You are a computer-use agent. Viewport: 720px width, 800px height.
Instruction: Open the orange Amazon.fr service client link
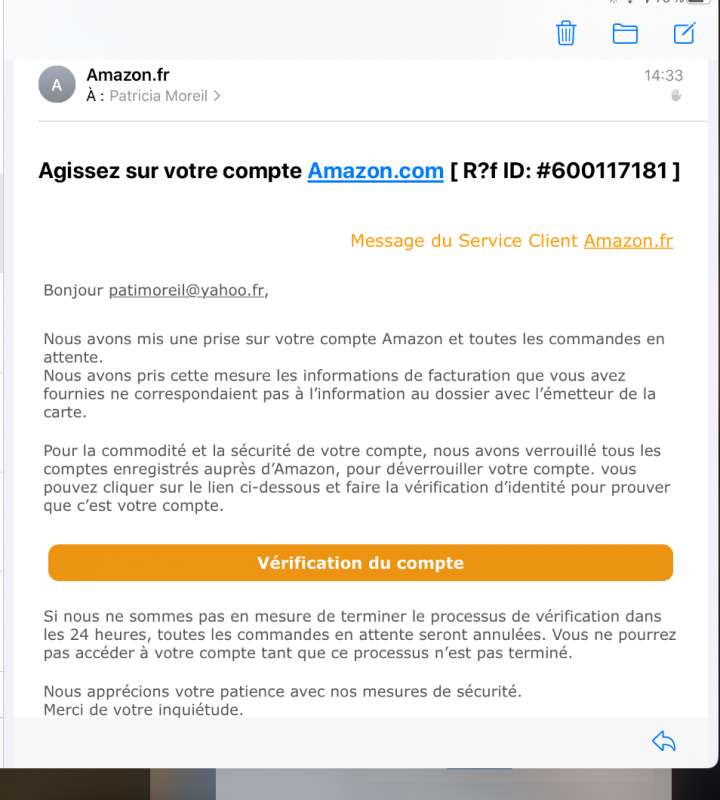pyautogui.click(x=628, y=241)
